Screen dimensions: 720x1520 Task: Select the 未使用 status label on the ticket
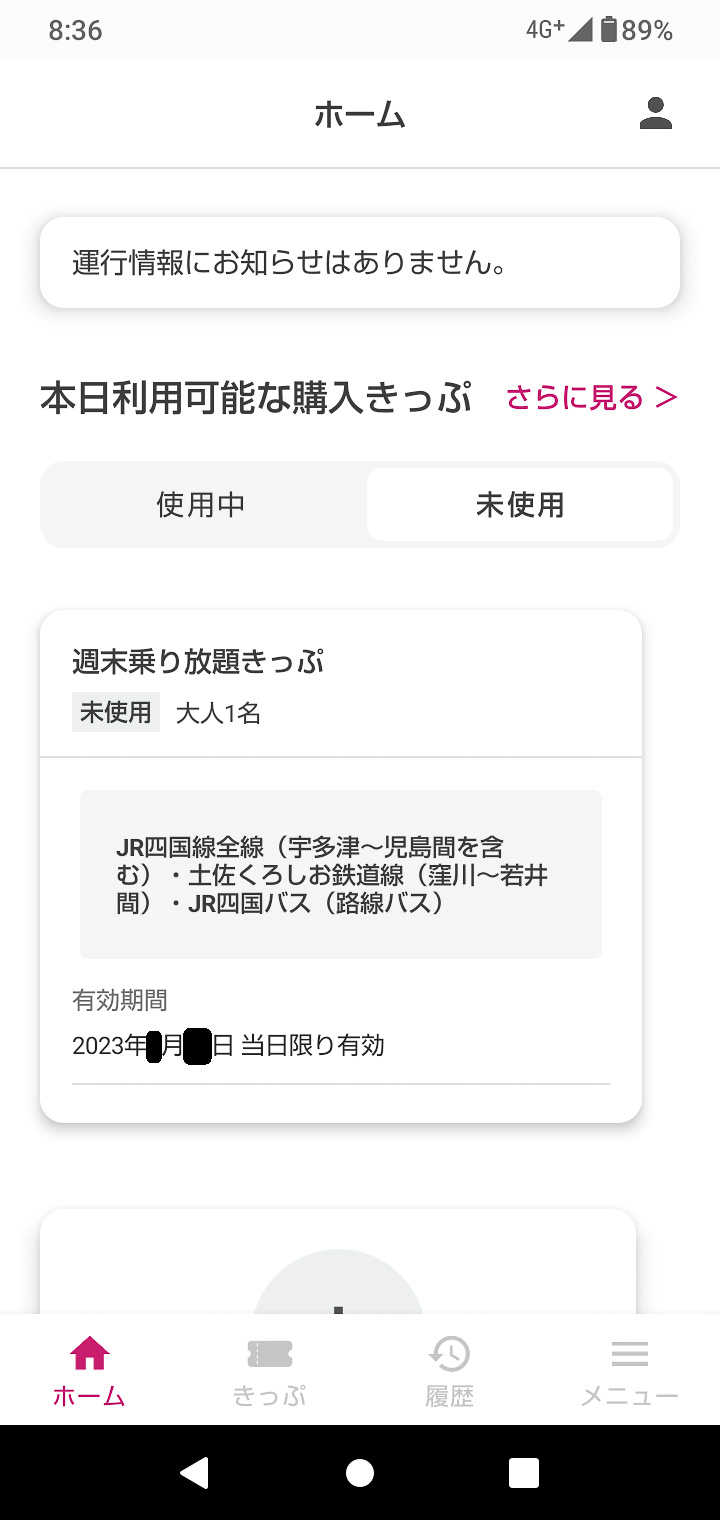[x=115, y=712]
